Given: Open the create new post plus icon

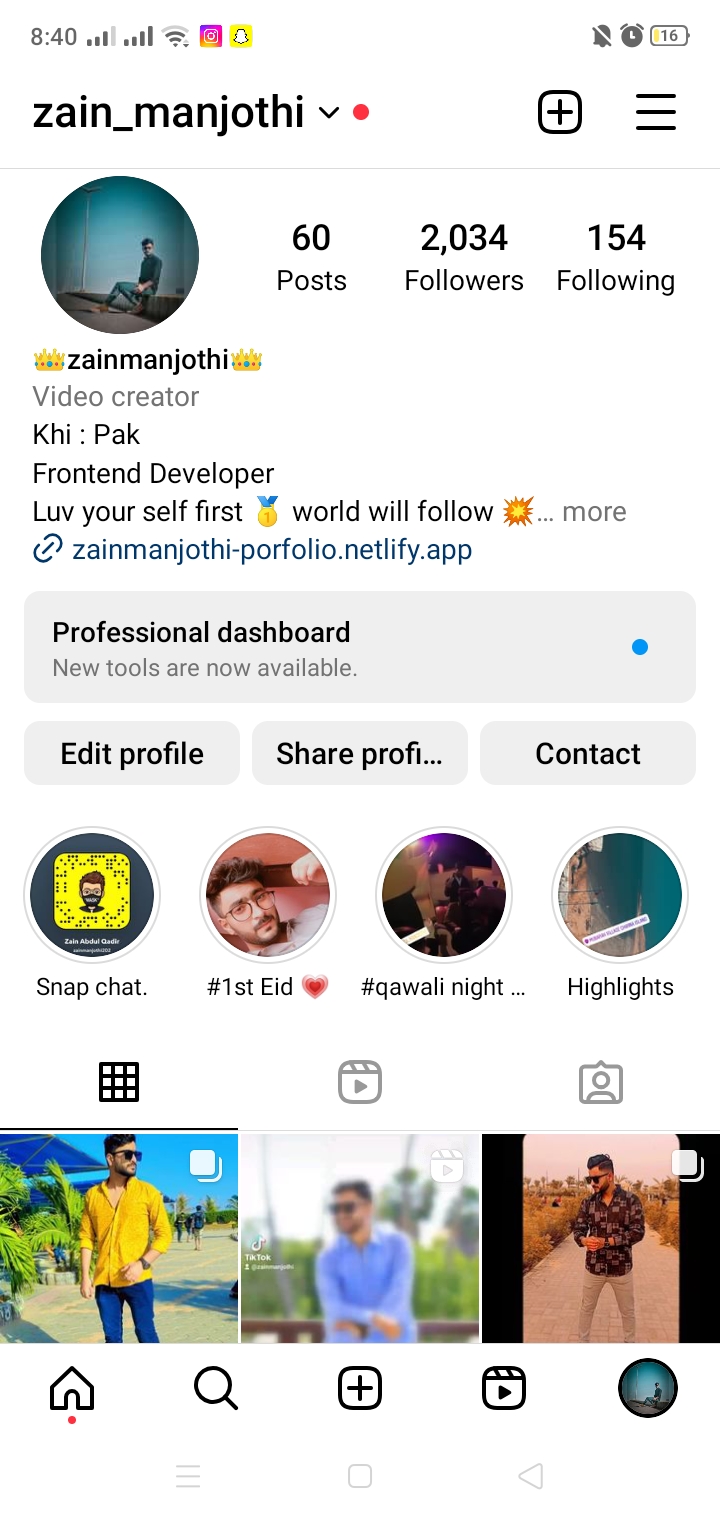Looking at the screenshot, I should (560, 112).
